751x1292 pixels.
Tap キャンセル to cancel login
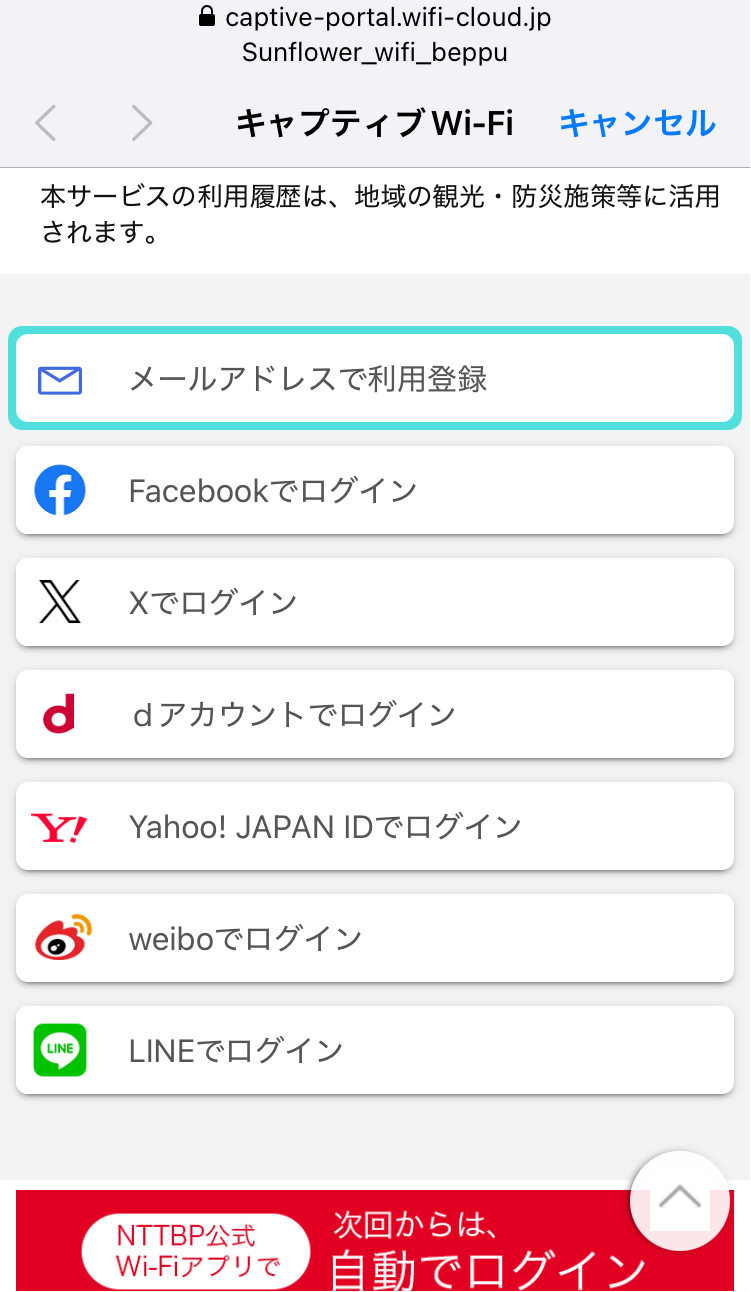pos(636,122)
